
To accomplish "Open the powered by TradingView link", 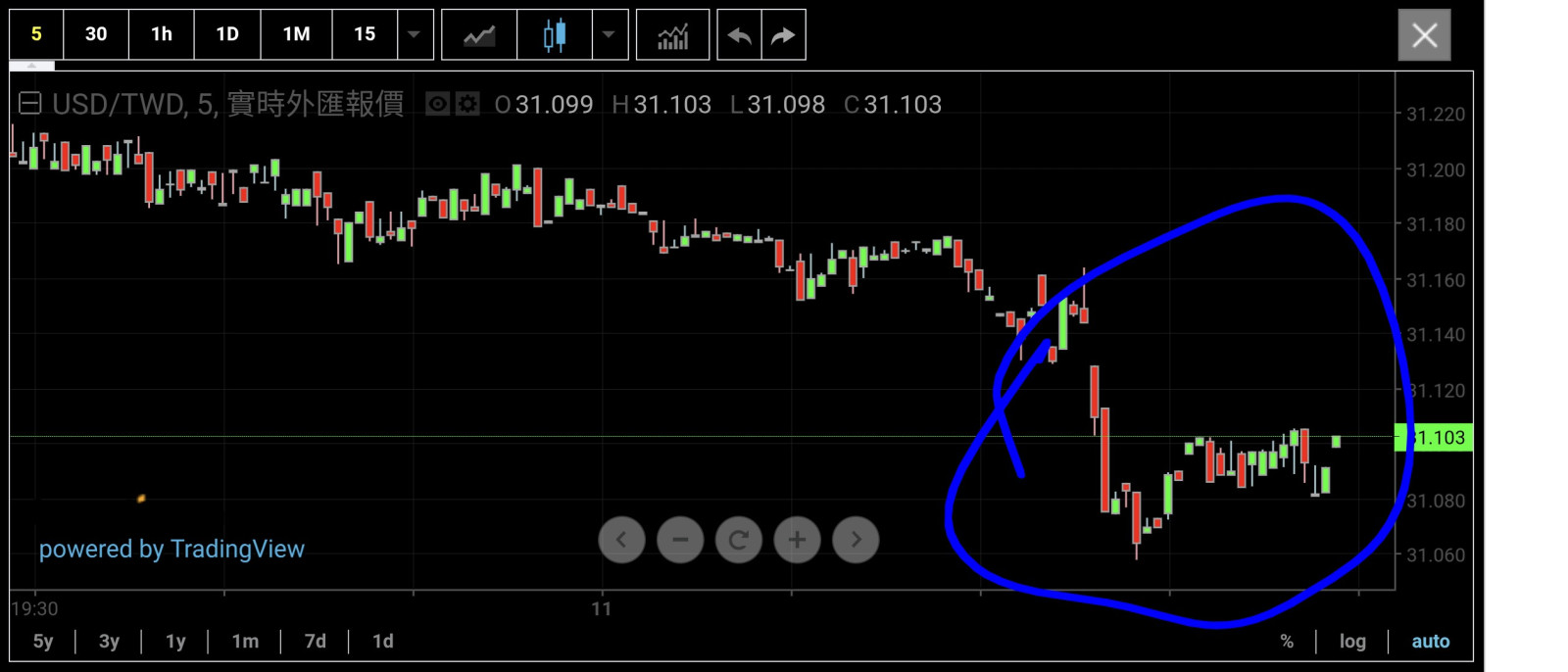I will click(x=171, y=549).
